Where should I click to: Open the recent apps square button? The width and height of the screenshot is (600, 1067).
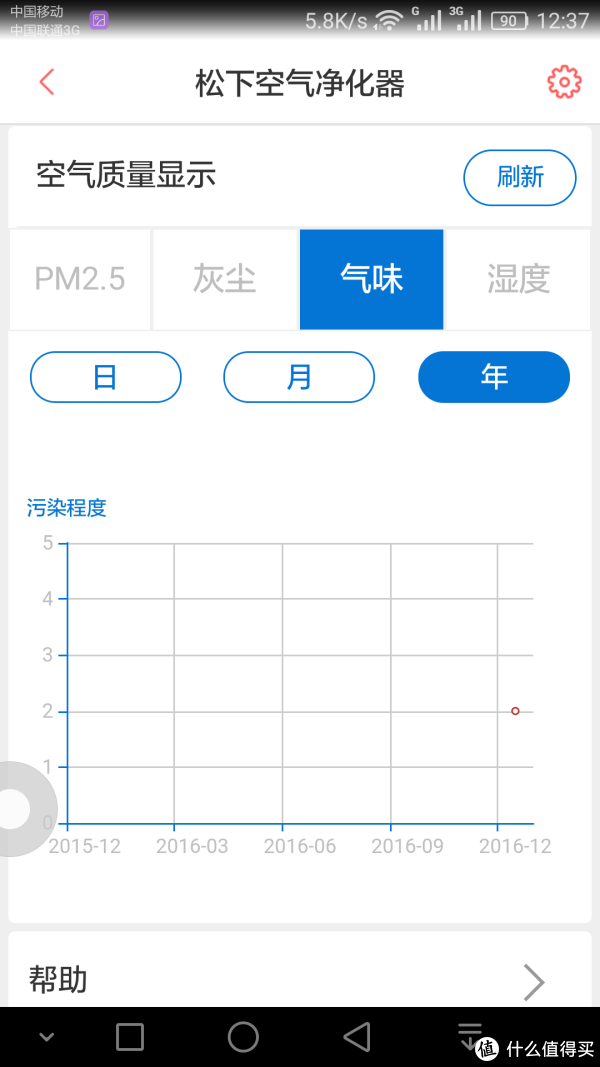pos(129,1037)
